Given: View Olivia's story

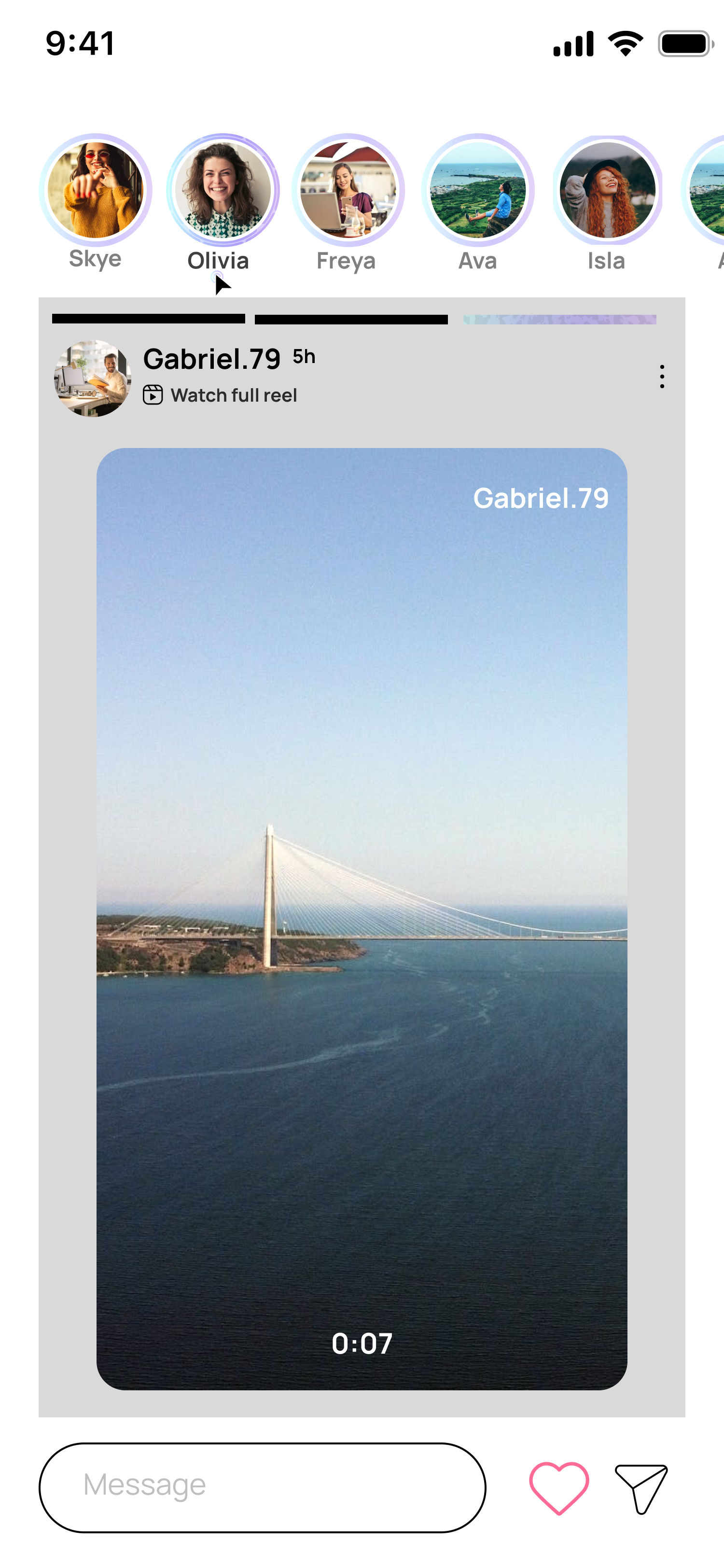Looking at the screenshot, I should (x=223, y=190).
